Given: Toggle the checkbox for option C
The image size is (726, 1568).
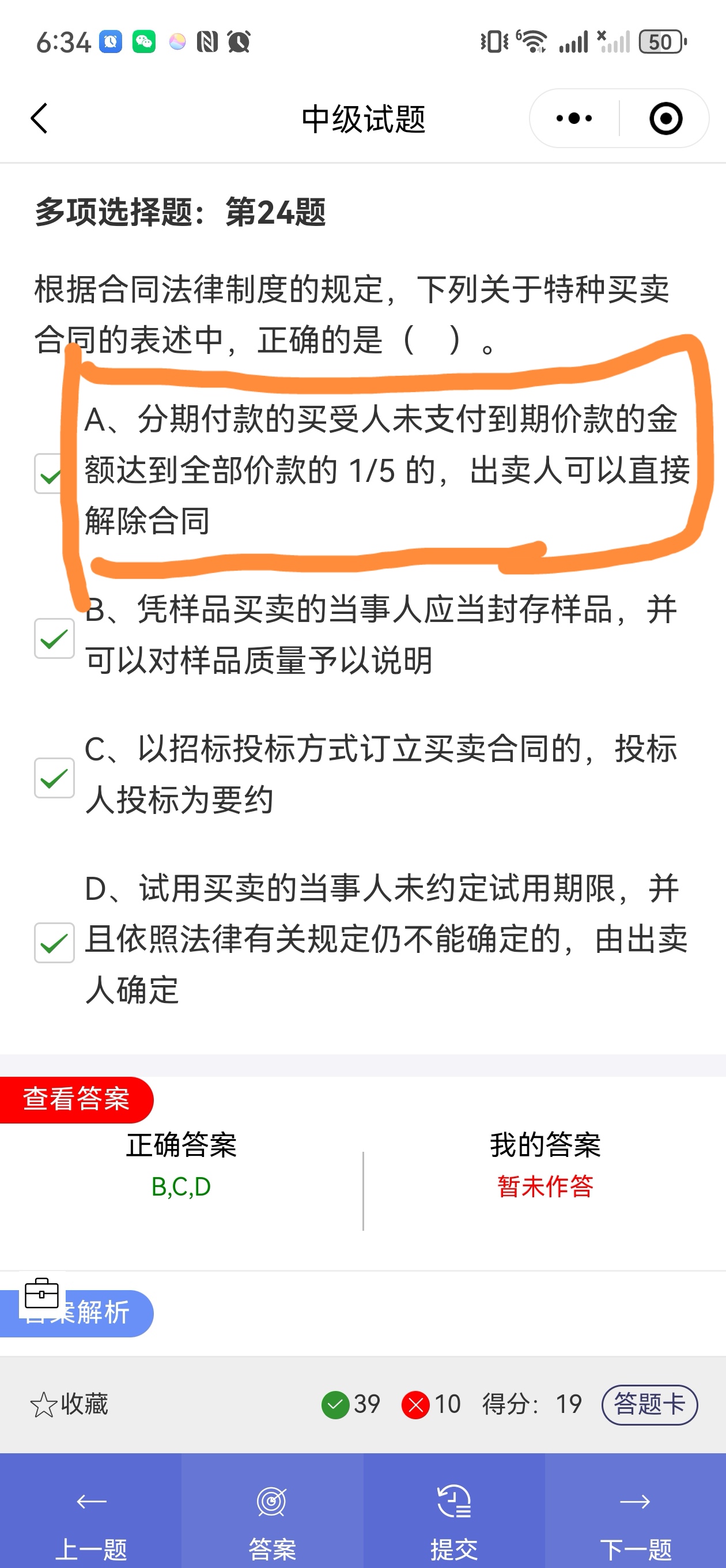Looking at the screenshot, I should pos(54,777).
